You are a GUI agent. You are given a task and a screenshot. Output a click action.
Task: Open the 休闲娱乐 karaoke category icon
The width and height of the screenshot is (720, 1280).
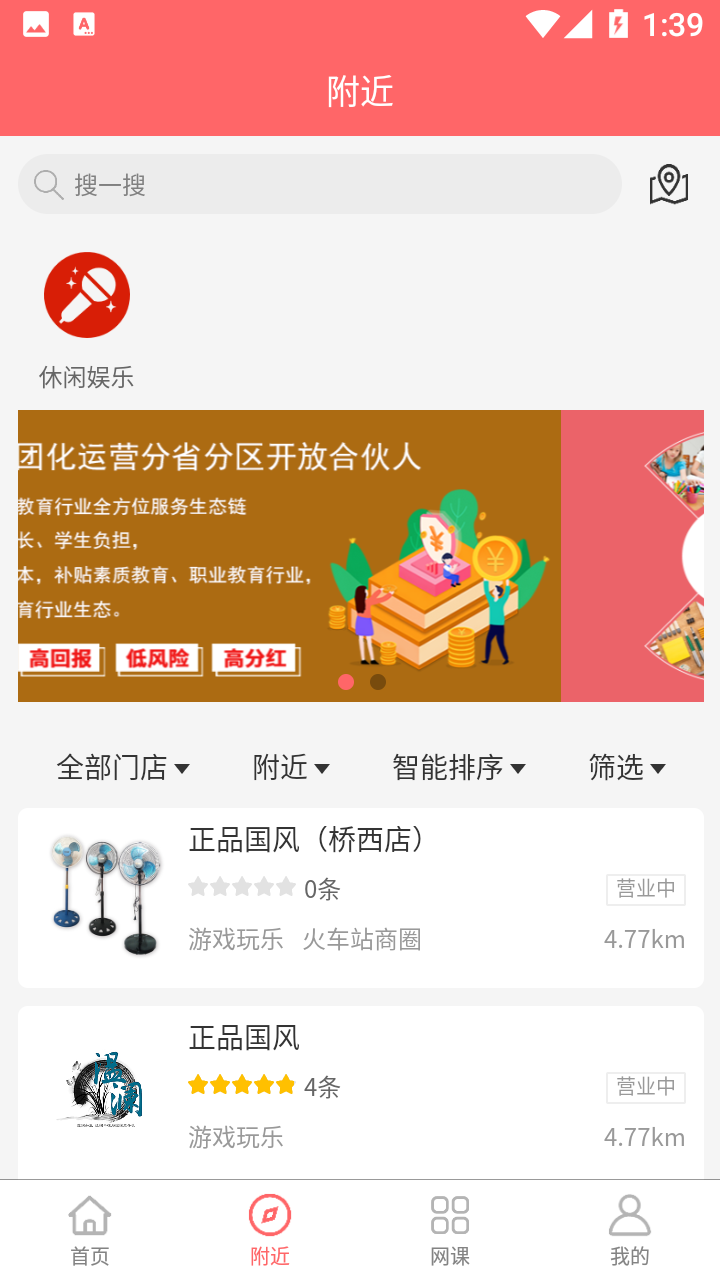pos(87,294)
